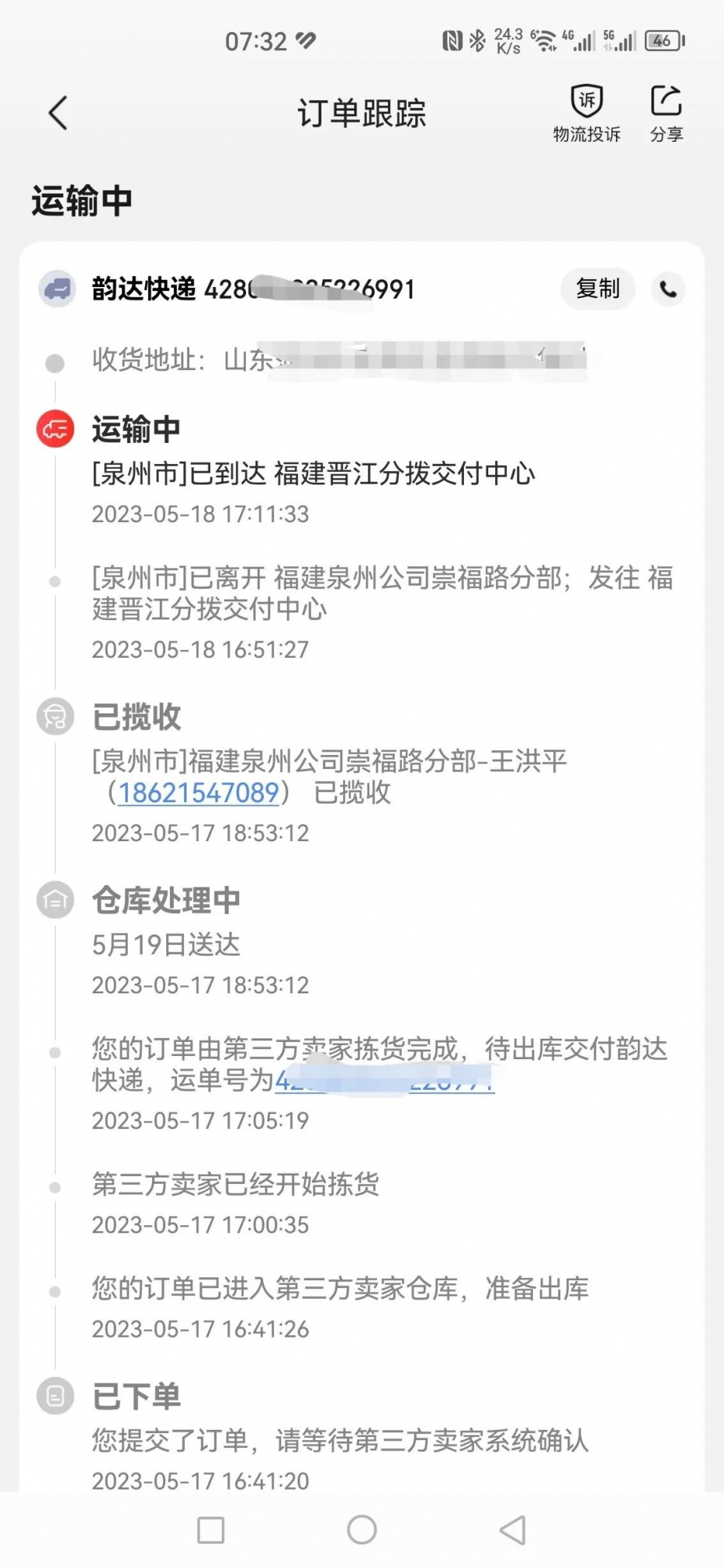Call the courier via phone icon
Viewport: 724px width, 1568px height.
[668, 289]
